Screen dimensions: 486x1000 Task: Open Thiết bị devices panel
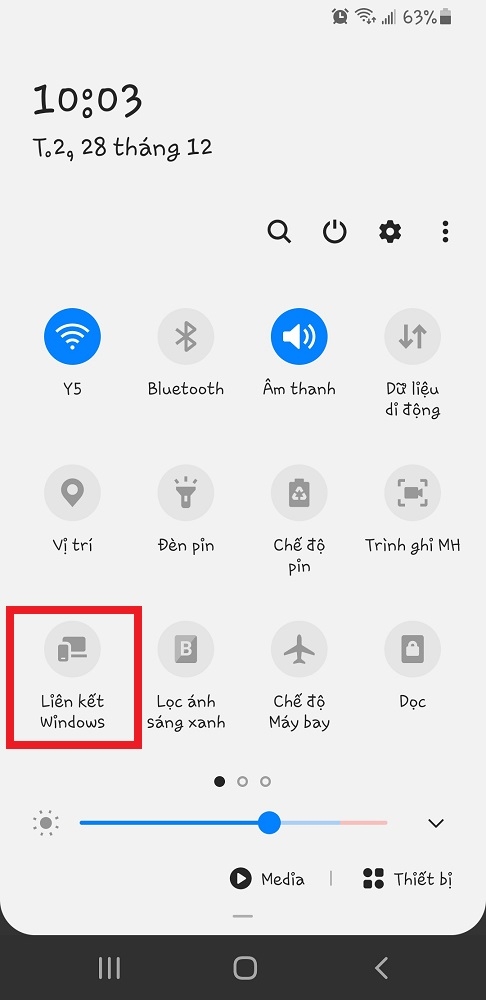click(x=408, y=879)
